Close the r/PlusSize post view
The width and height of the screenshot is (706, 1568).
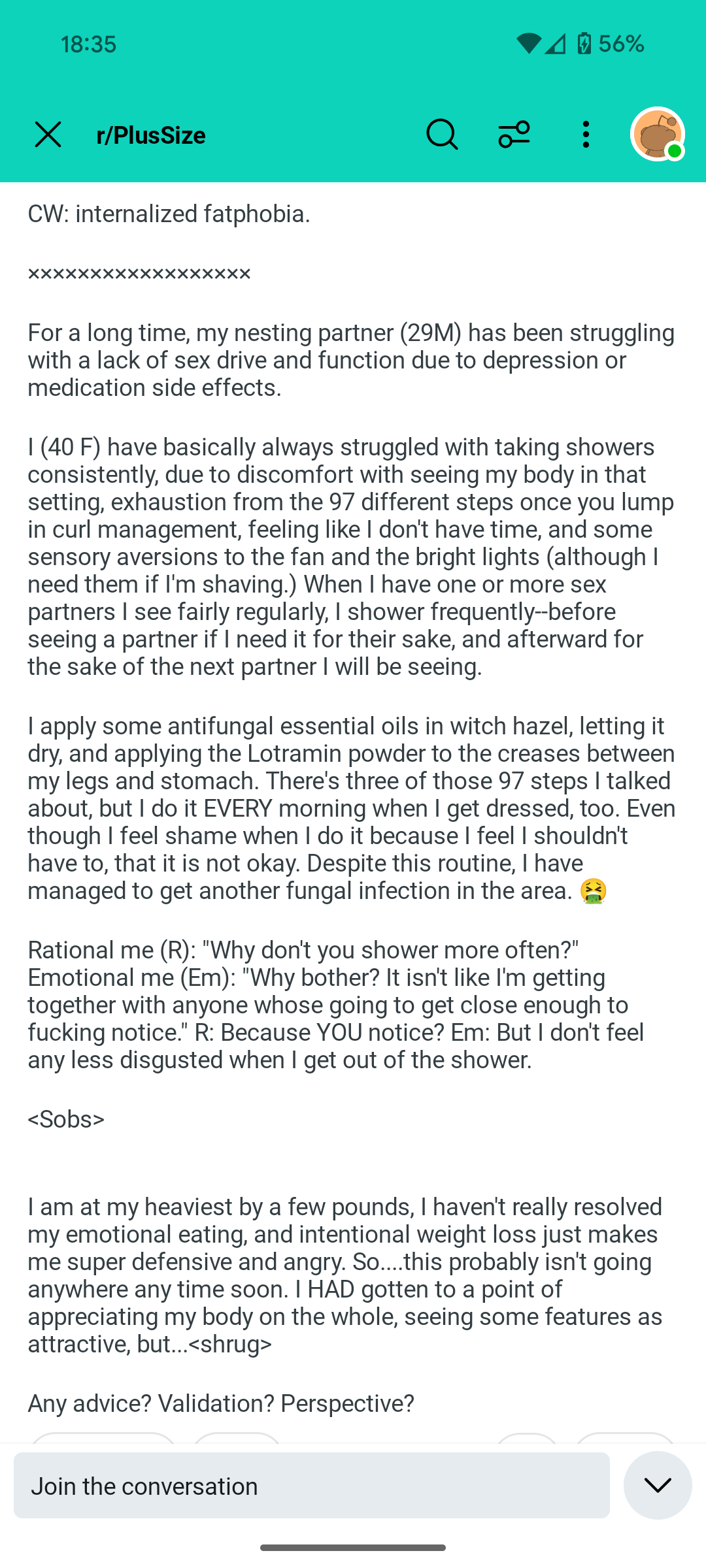pyautogui.click(x=48, y=135)
